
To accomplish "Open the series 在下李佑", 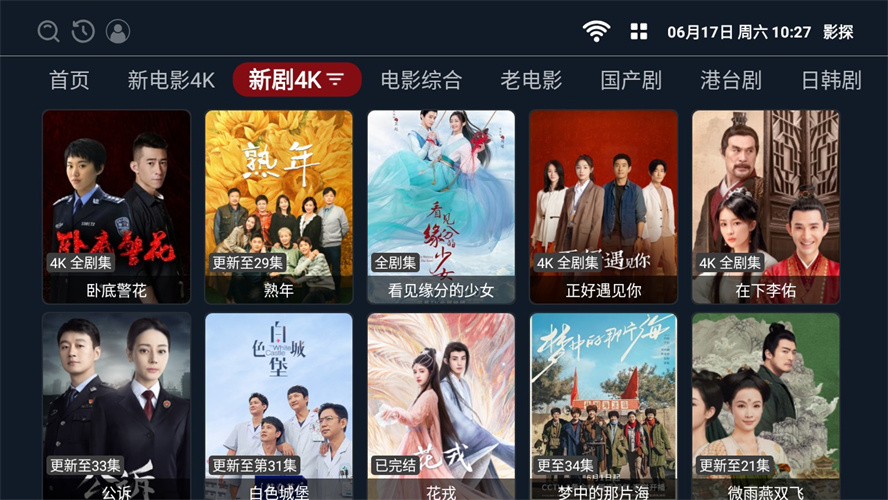I will pyautogui.click(x=766, y=206).
